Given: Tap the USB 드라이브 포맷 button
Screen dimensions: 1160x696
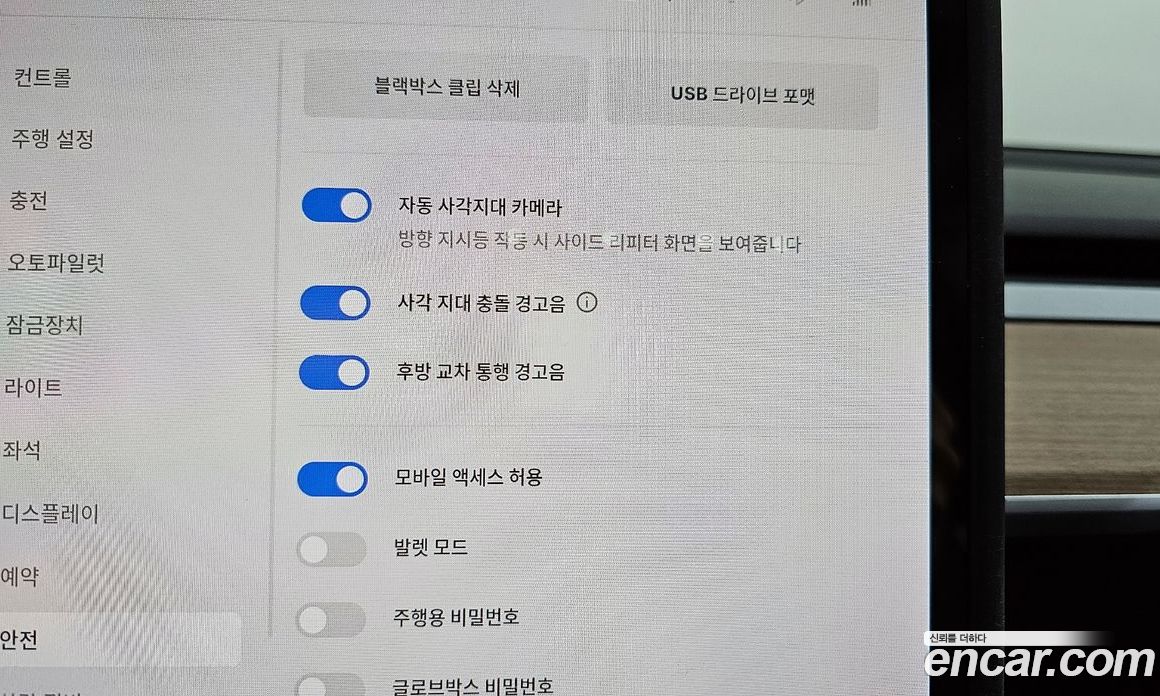Looking at the screenshot, I should coord(742,96).
